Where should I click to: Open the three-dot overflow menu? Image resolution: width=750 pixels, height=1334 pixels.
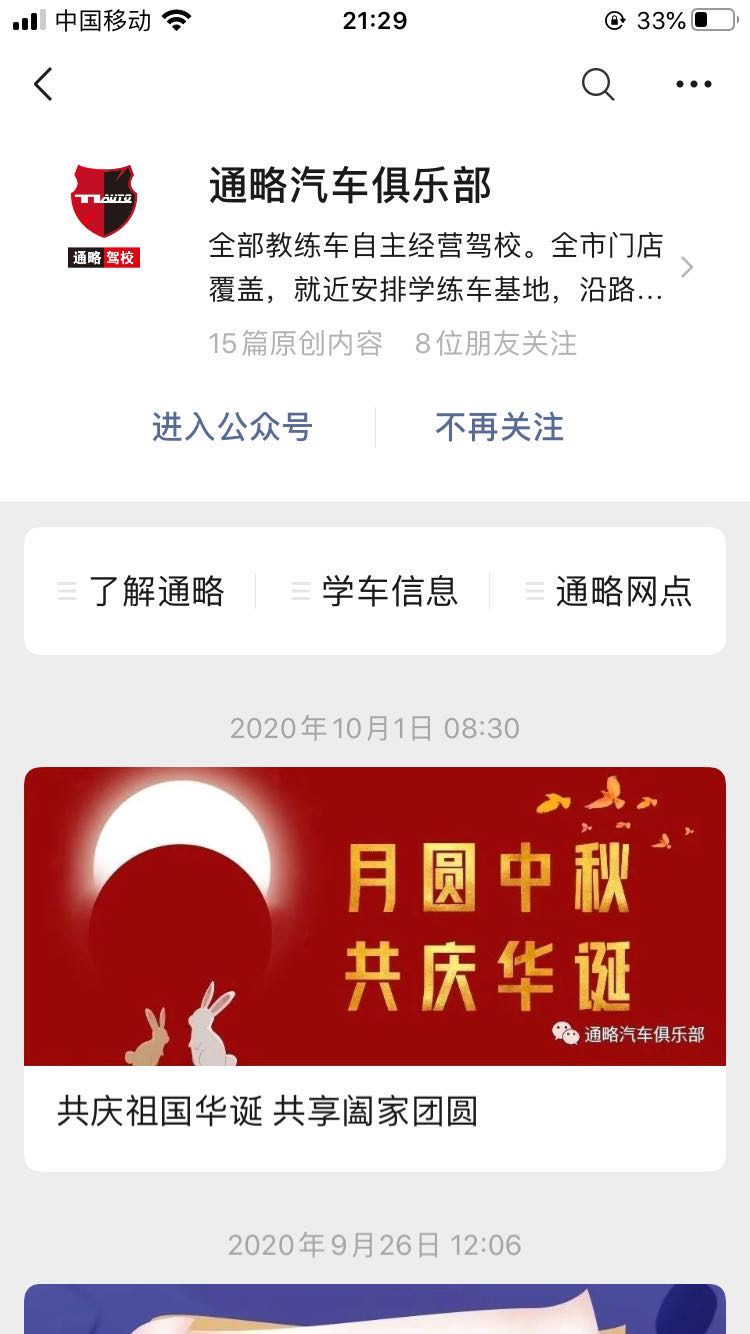[694, 85]
